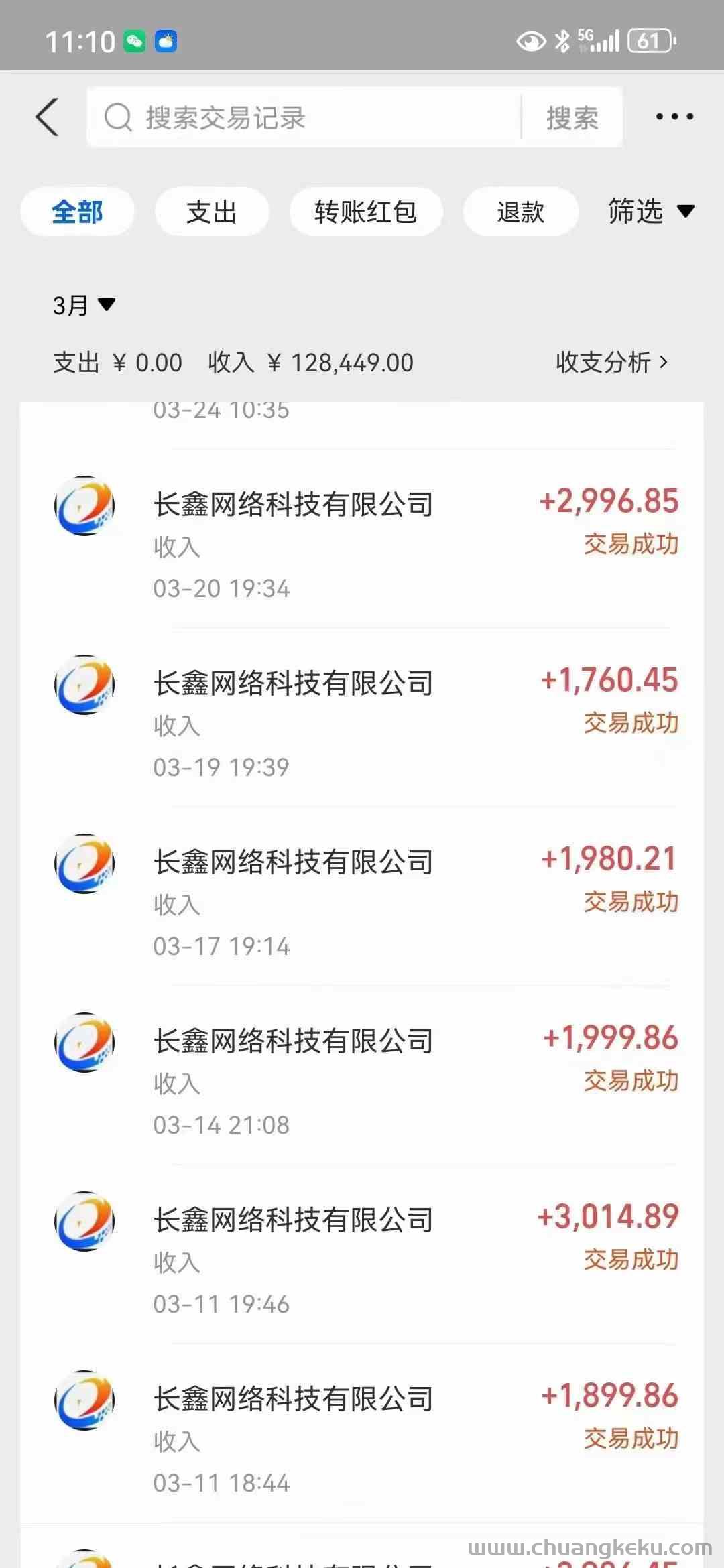Open the +3,014.89 transaction at 03-11 19:46

[362, 1254]
